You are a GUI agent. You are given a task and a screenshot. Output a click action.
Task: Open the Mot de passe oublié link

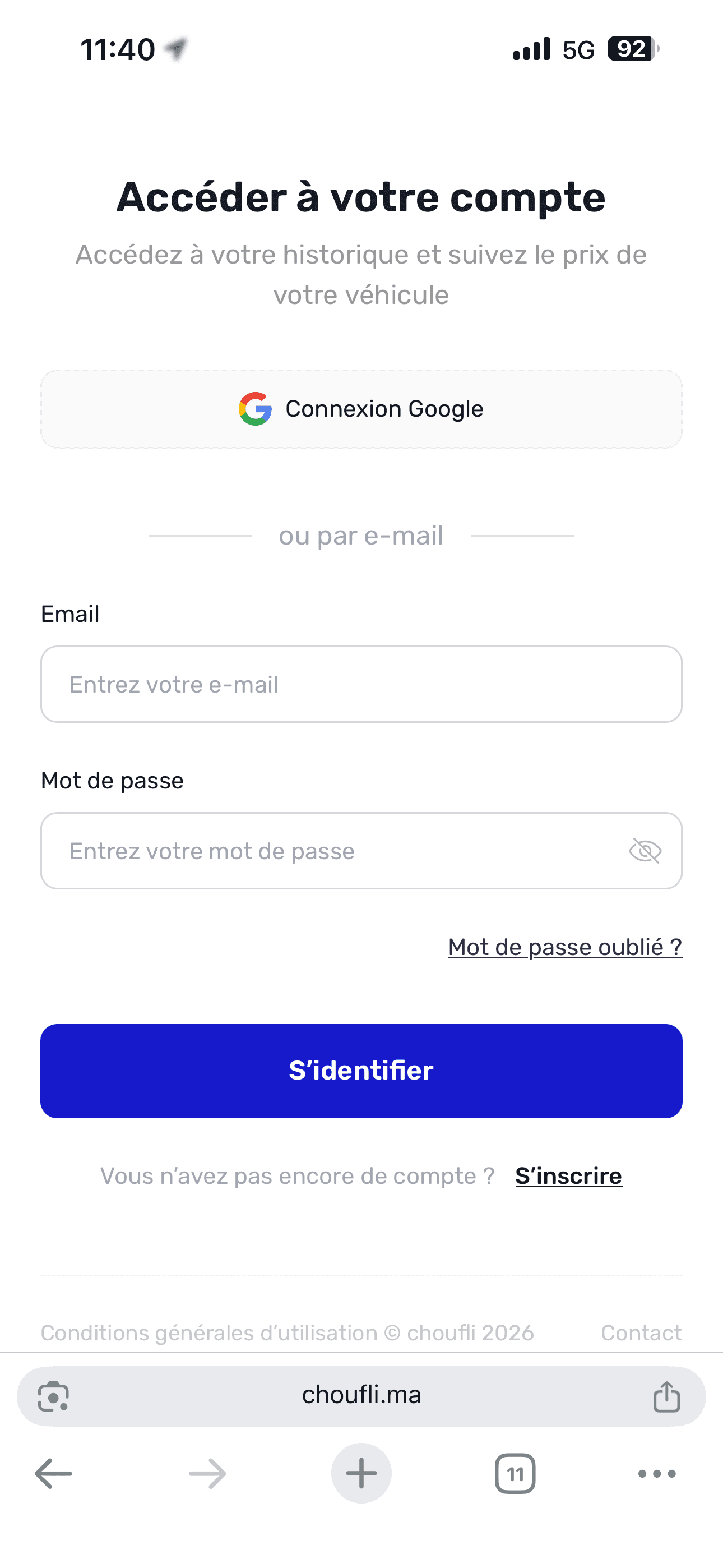(x=565, y=947)
